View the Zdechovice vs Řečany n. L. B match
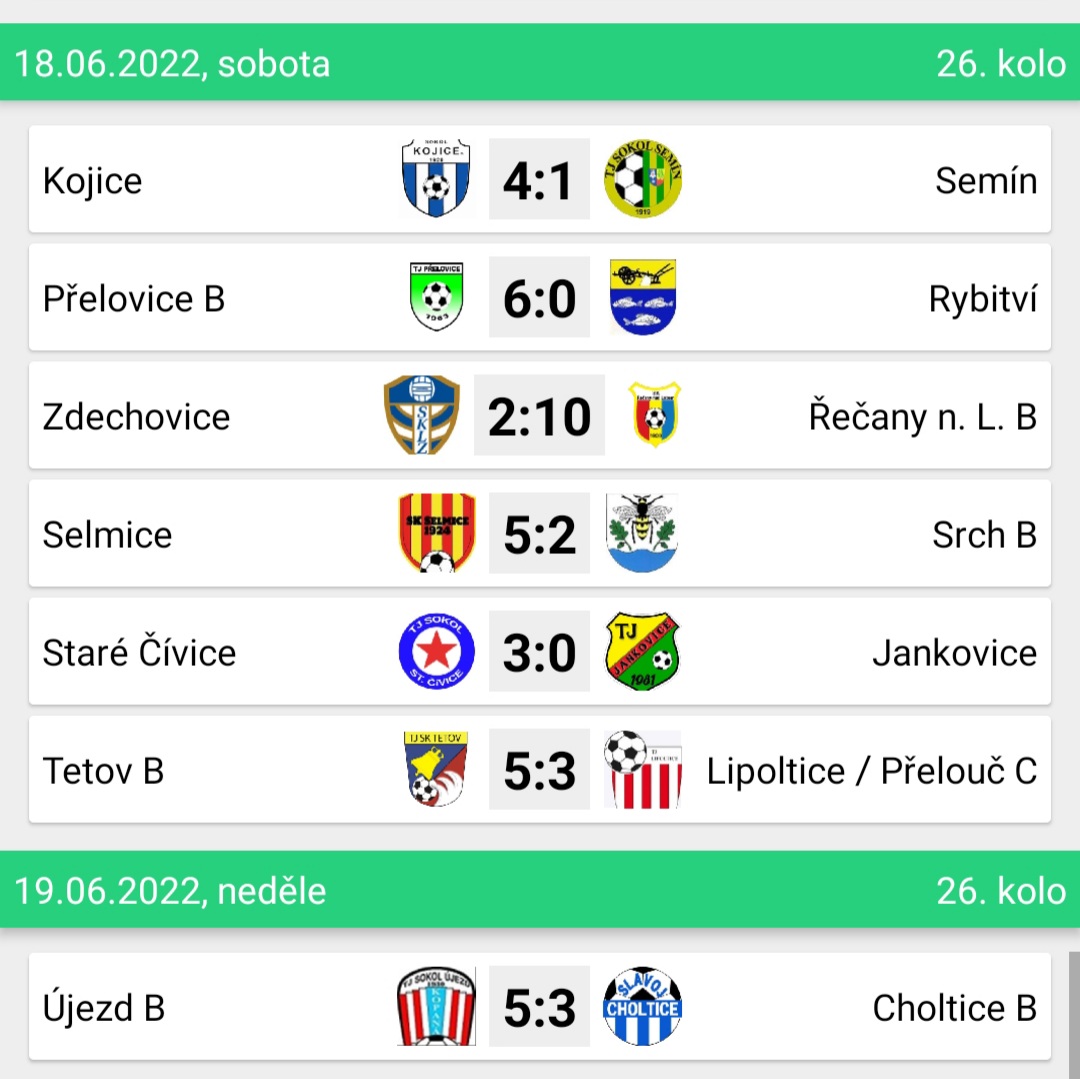The width and height of the screenshot is (1080, 1079). pyautogui.click(x=539, y=416)
